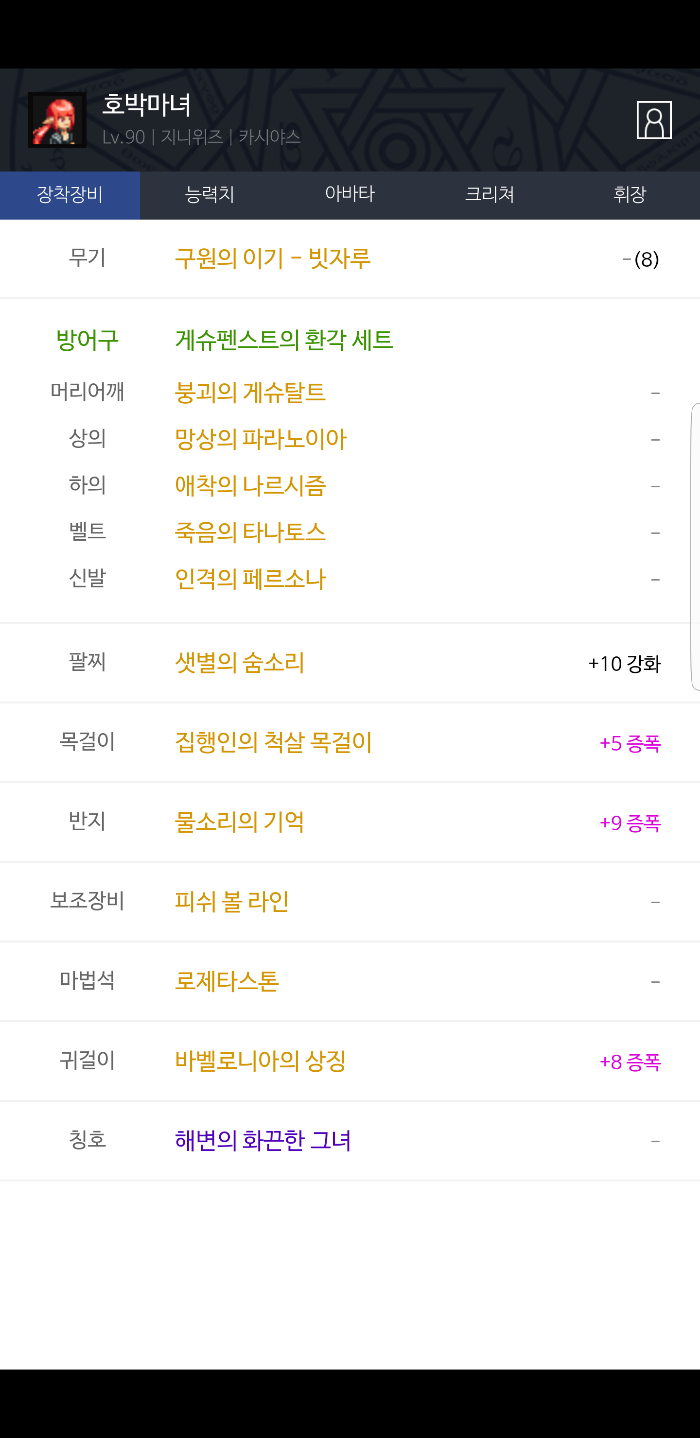Image resolution: width=700 pixels, height=1438 pixels.
Task: Open magic stone 로제타스톤
Action: click(227, 981)
